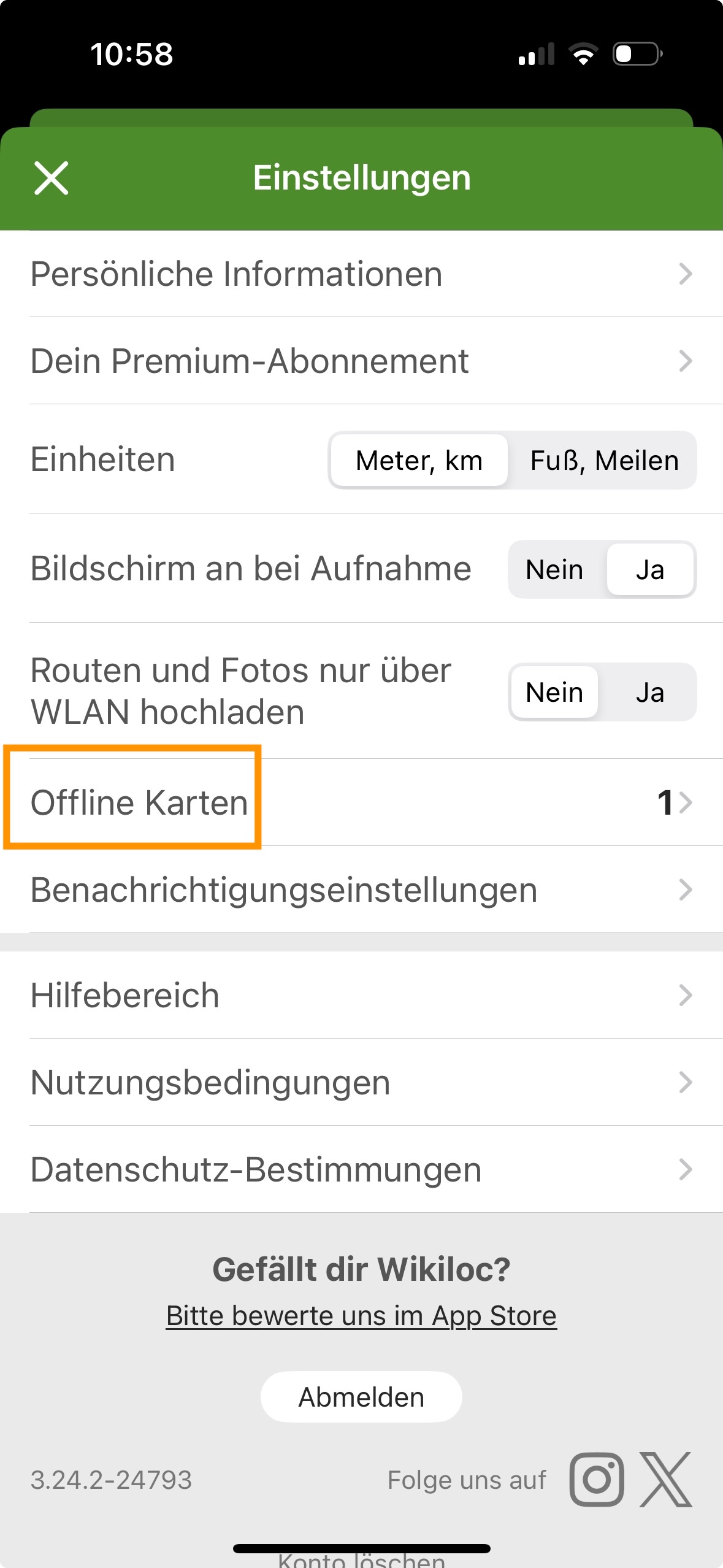This screenshot has height=1568, width=723.
Task: Choose Nein for WLAN-only upload
Action: pyautogui.click(x=555, y=692)
